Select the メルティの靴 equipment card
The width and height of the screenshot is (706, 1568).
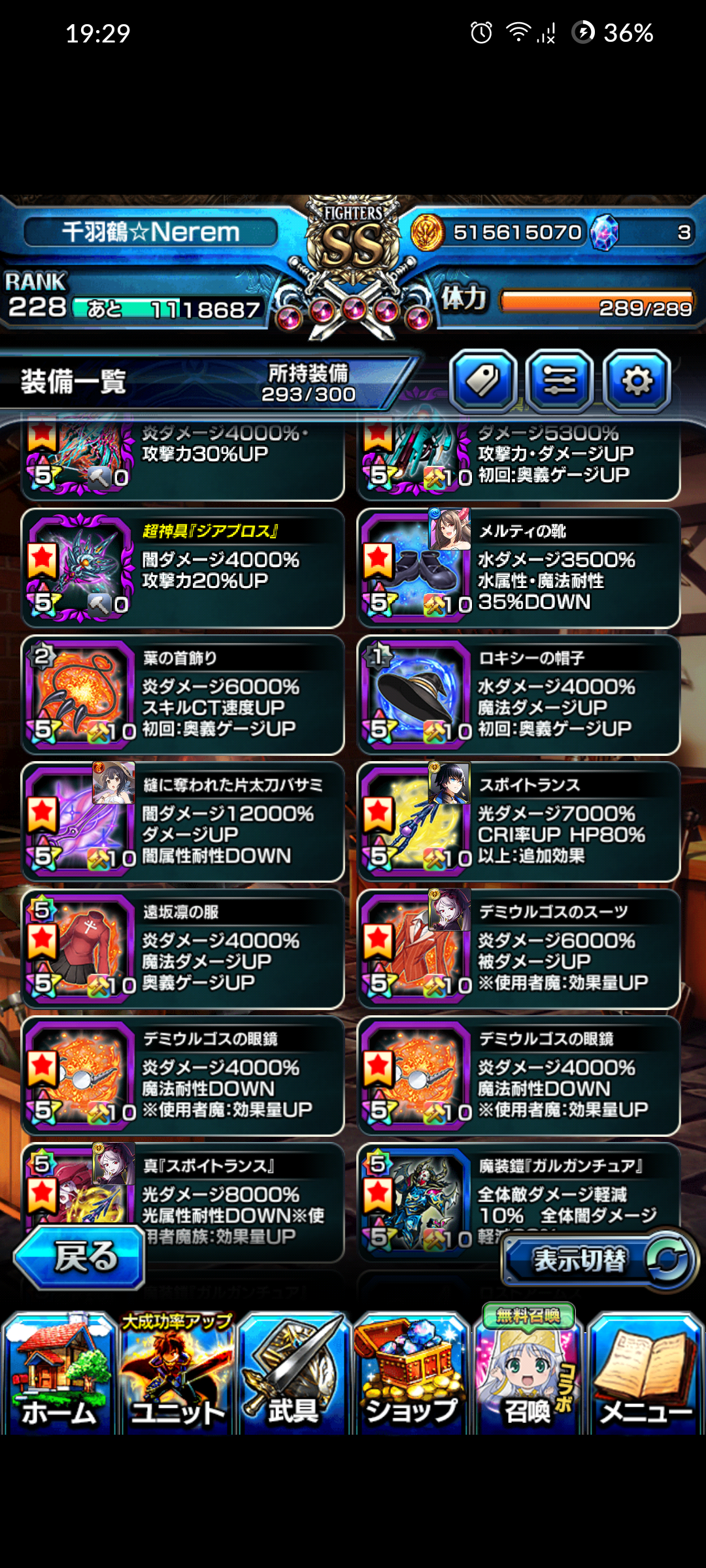pyautogui.click(x=518, y=568)
